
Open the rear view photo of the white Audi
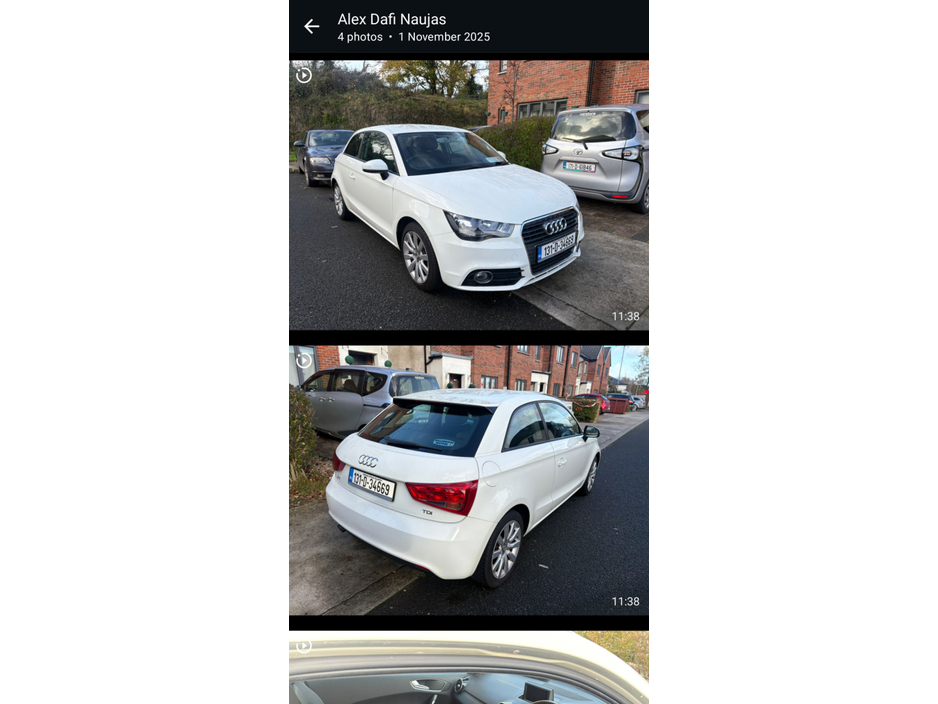[x=468, y=480]
